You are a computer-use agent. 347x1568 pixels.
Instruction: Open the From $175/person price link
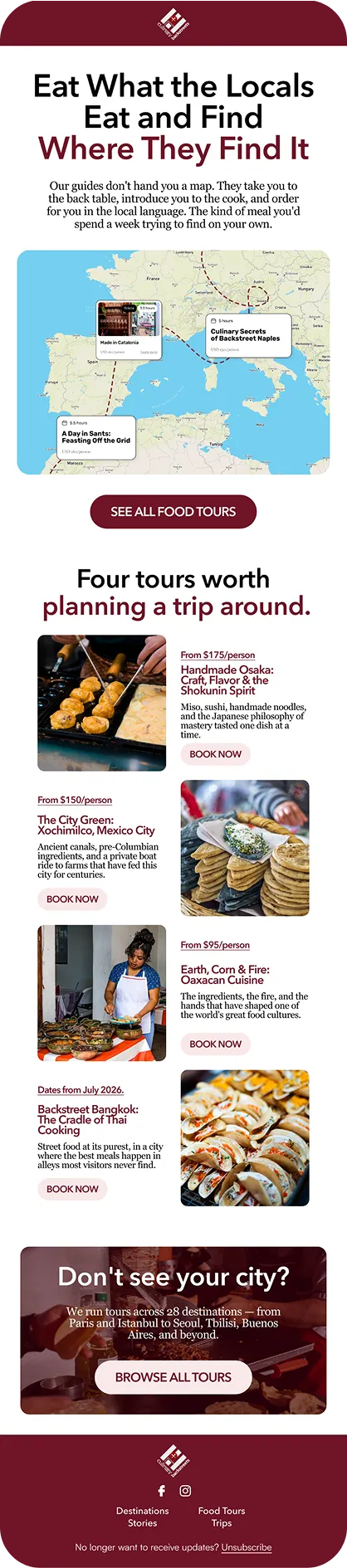point(217,655)
